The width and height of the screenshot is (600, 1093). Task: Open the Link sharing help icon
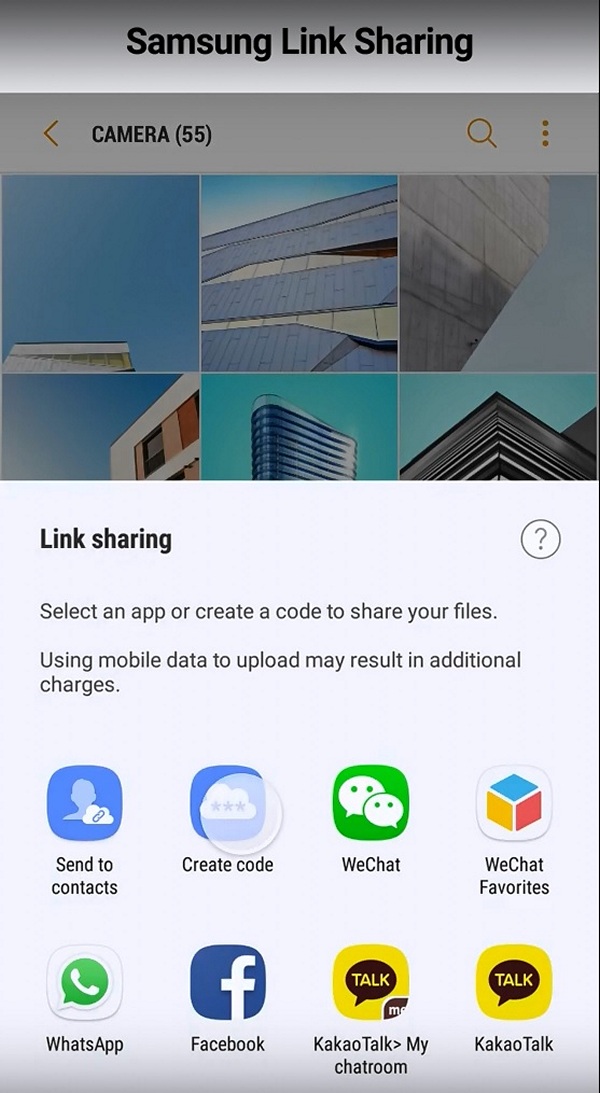tap(540, 539)
